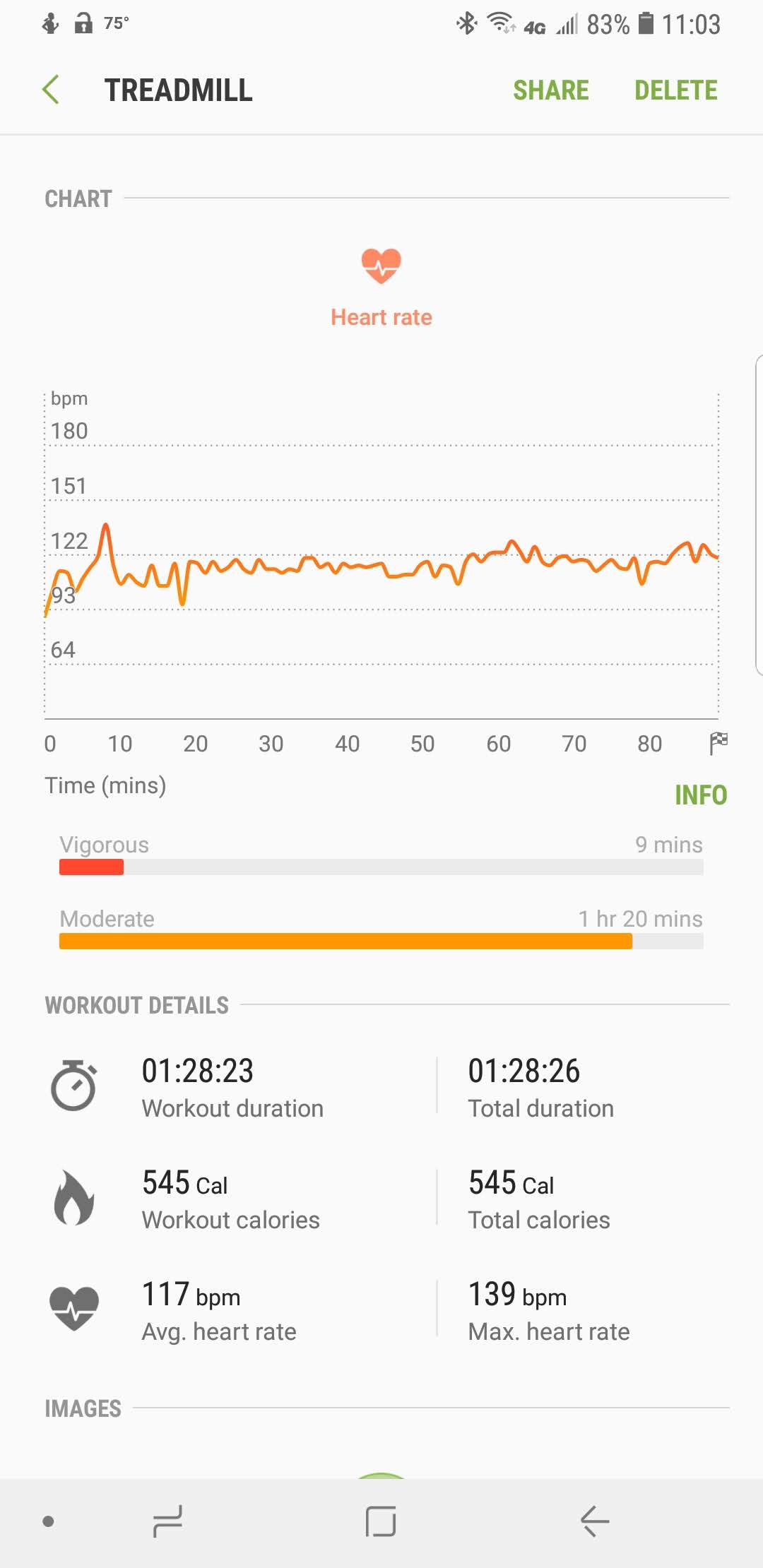
Task: Tap the system back arrow
Action: (594, 1521)
